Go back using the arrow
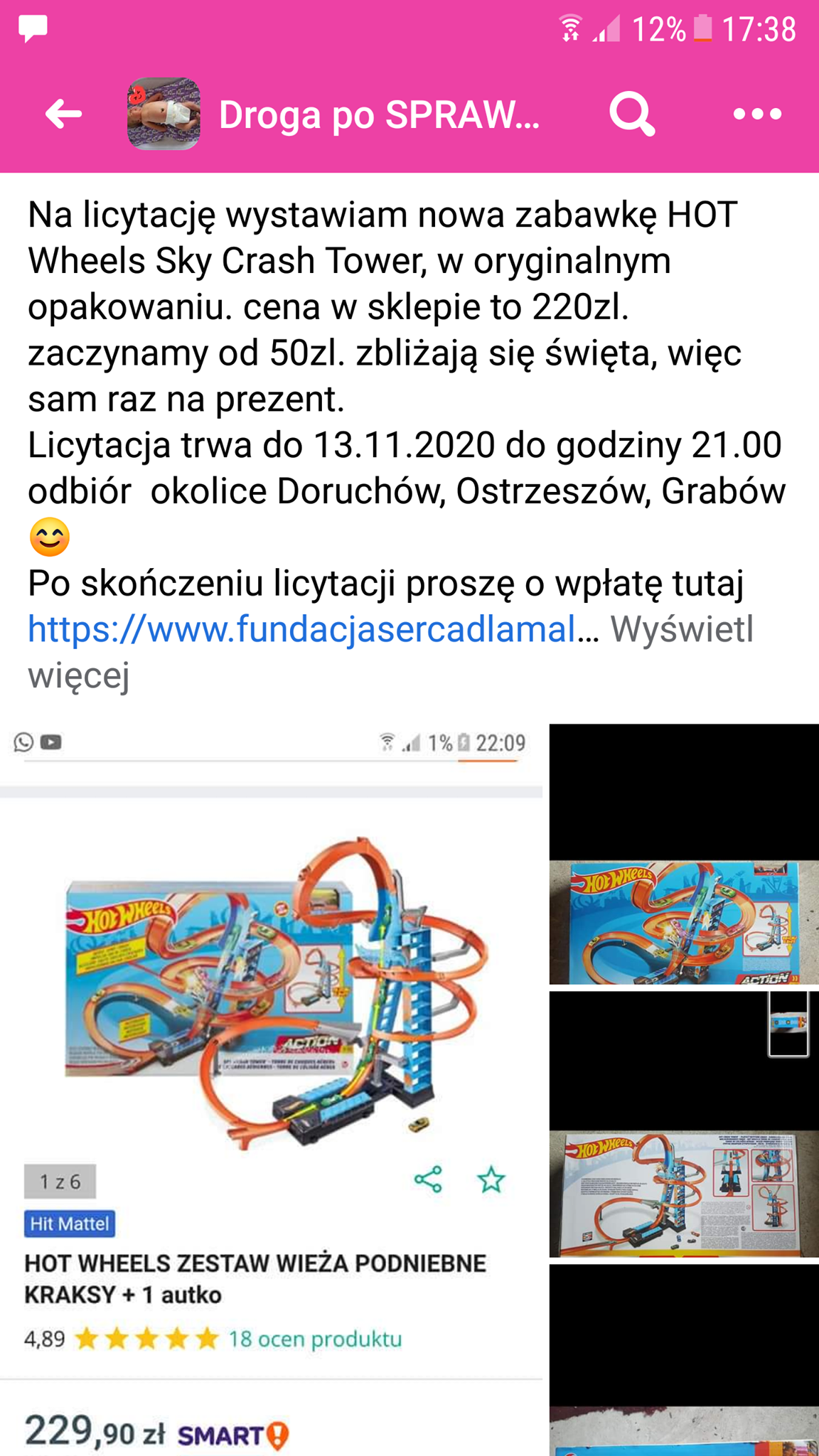Viewport: 819px width, 1456px height. coord(63,114)
